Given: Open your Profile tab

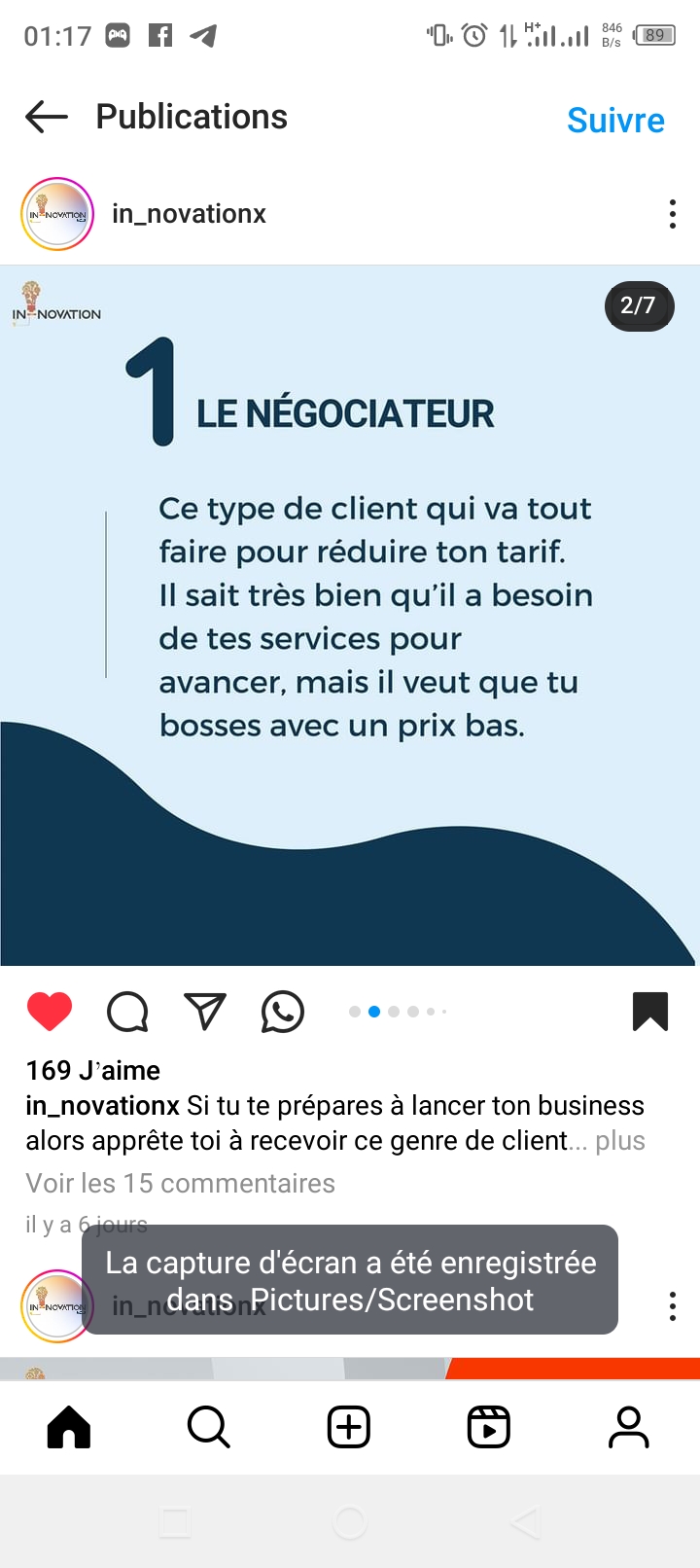Looking at the screenshot, I should point(629,1428).
